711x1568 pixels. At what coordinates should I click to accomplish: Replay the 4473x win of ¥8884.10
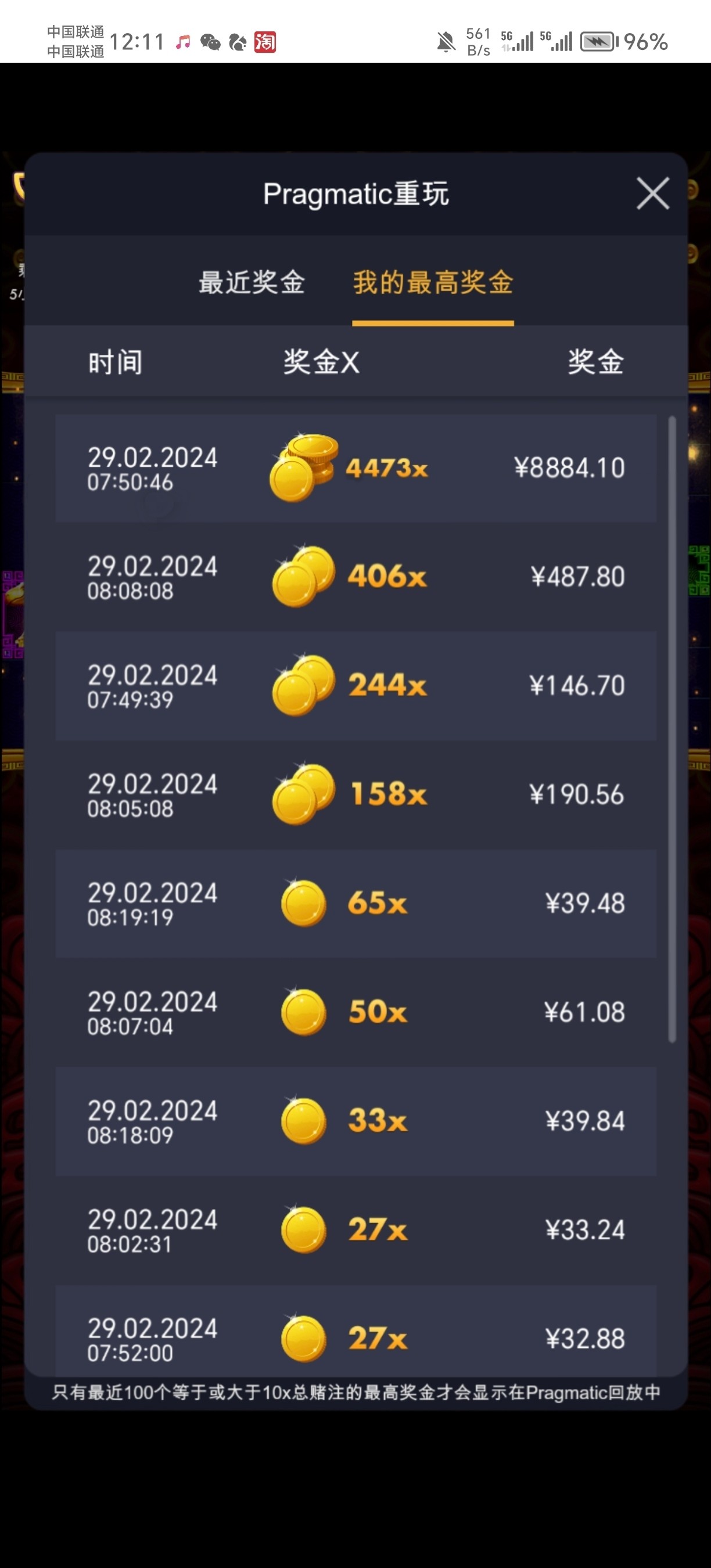[355, 468]
